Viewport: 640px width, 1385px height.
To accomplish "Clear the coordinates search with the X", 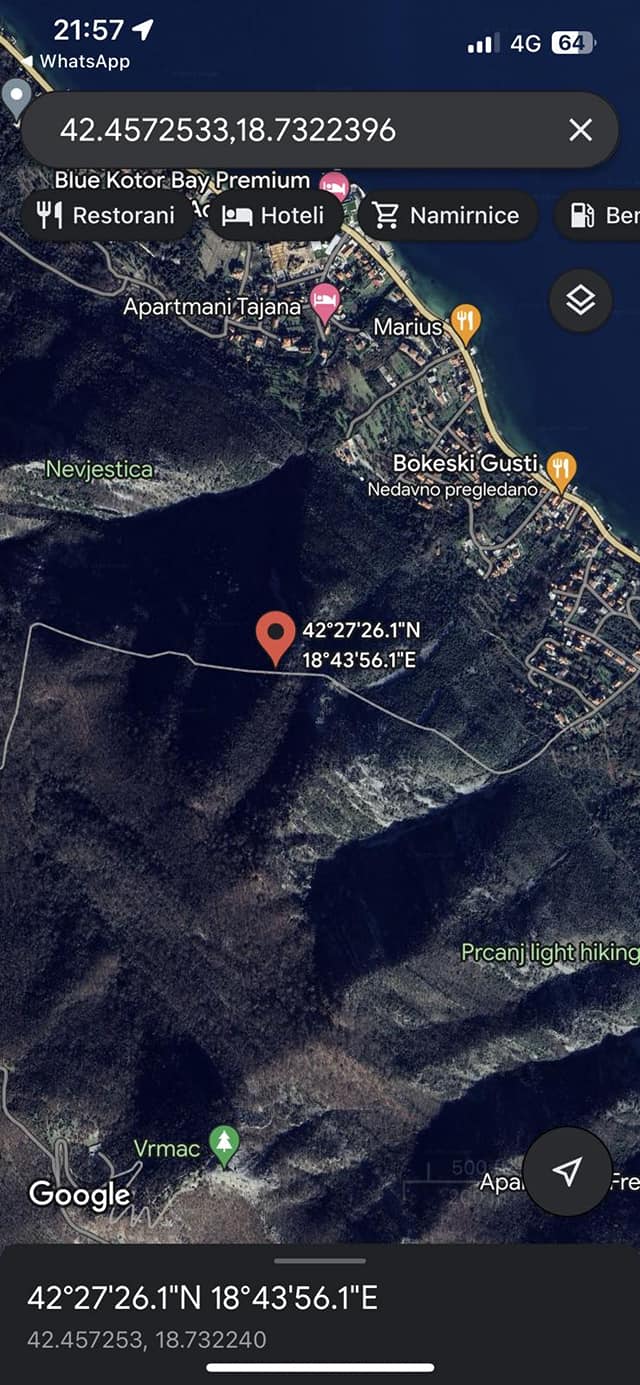I will click(580, 130).
